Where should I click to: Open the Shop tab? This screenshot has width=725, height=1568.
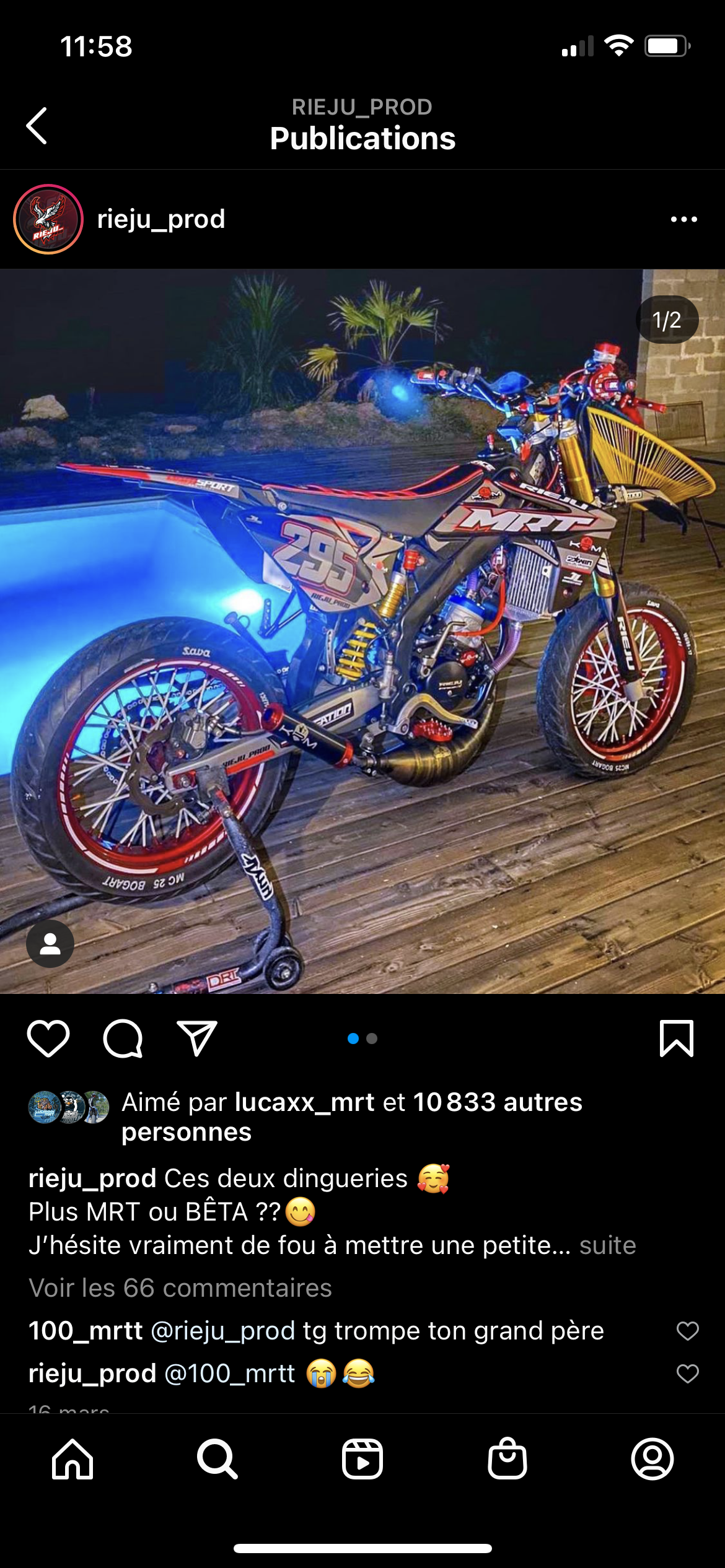point(507,1459)
